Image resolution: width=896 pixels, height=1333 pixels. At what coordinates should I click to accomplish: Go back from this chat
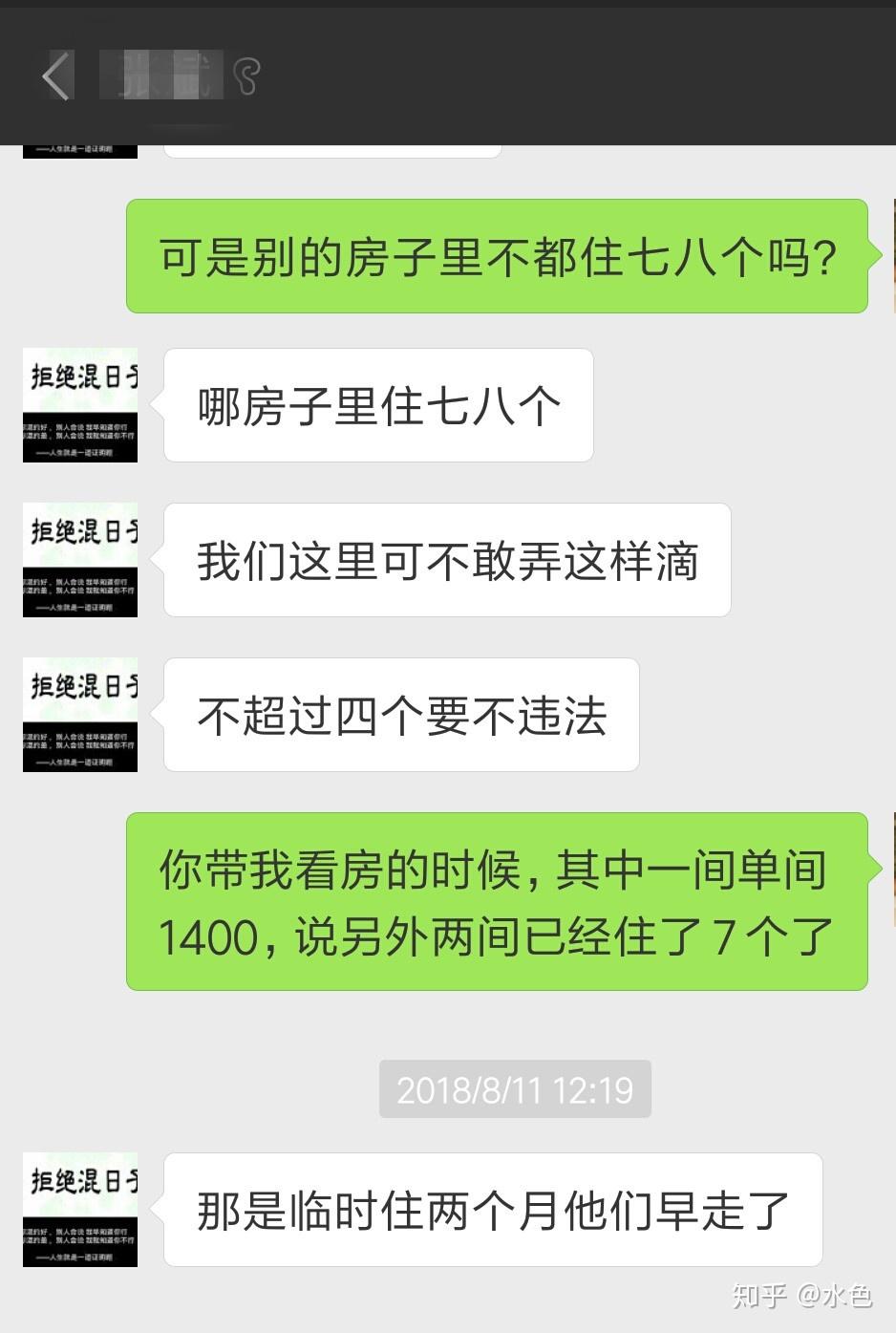point(55,76)
